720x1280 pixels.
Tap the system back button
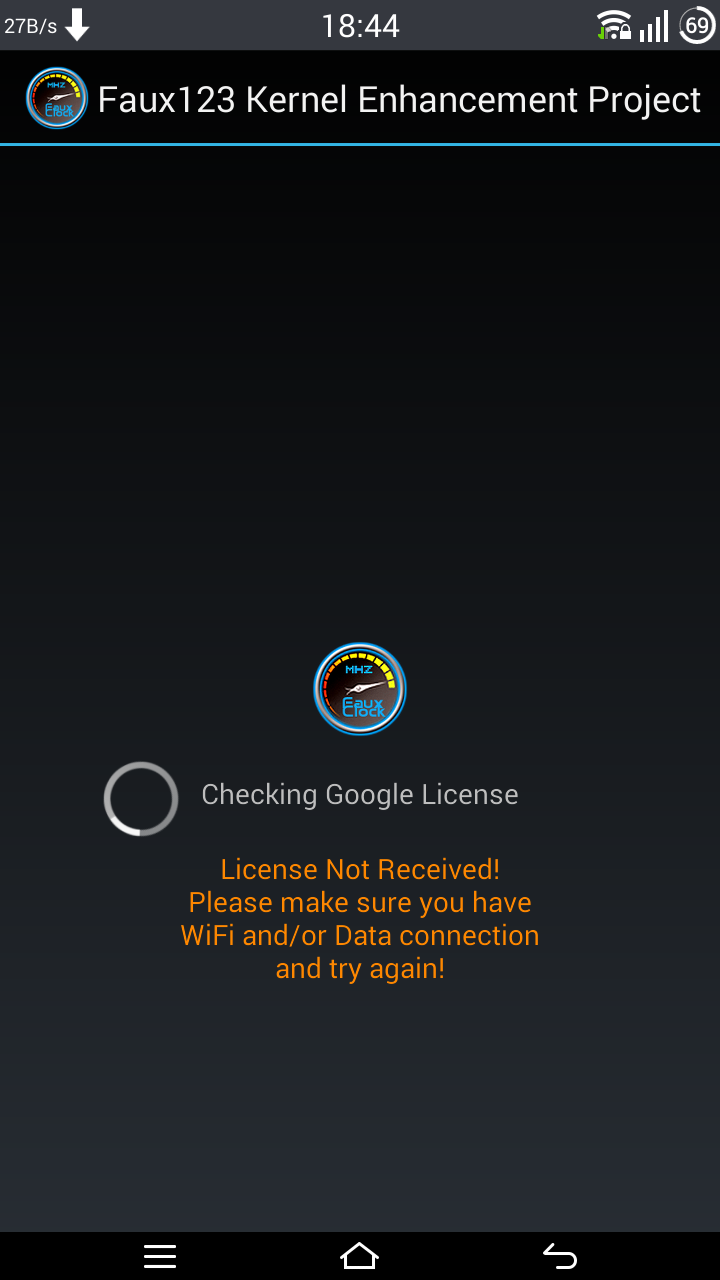(x=560, y=1256)
